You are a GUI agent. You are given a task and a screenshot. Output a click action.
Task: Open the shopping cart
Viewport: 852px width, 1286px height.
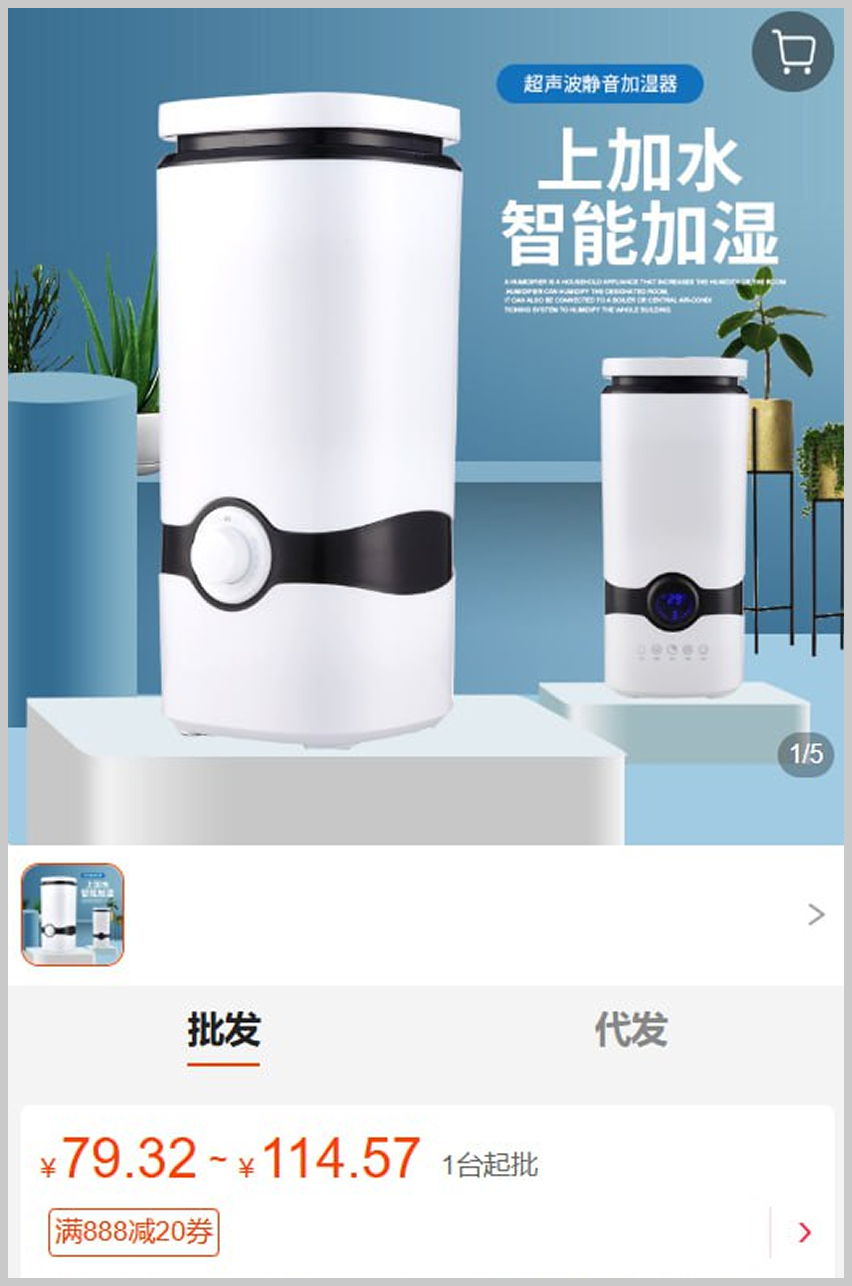(793, 52)
